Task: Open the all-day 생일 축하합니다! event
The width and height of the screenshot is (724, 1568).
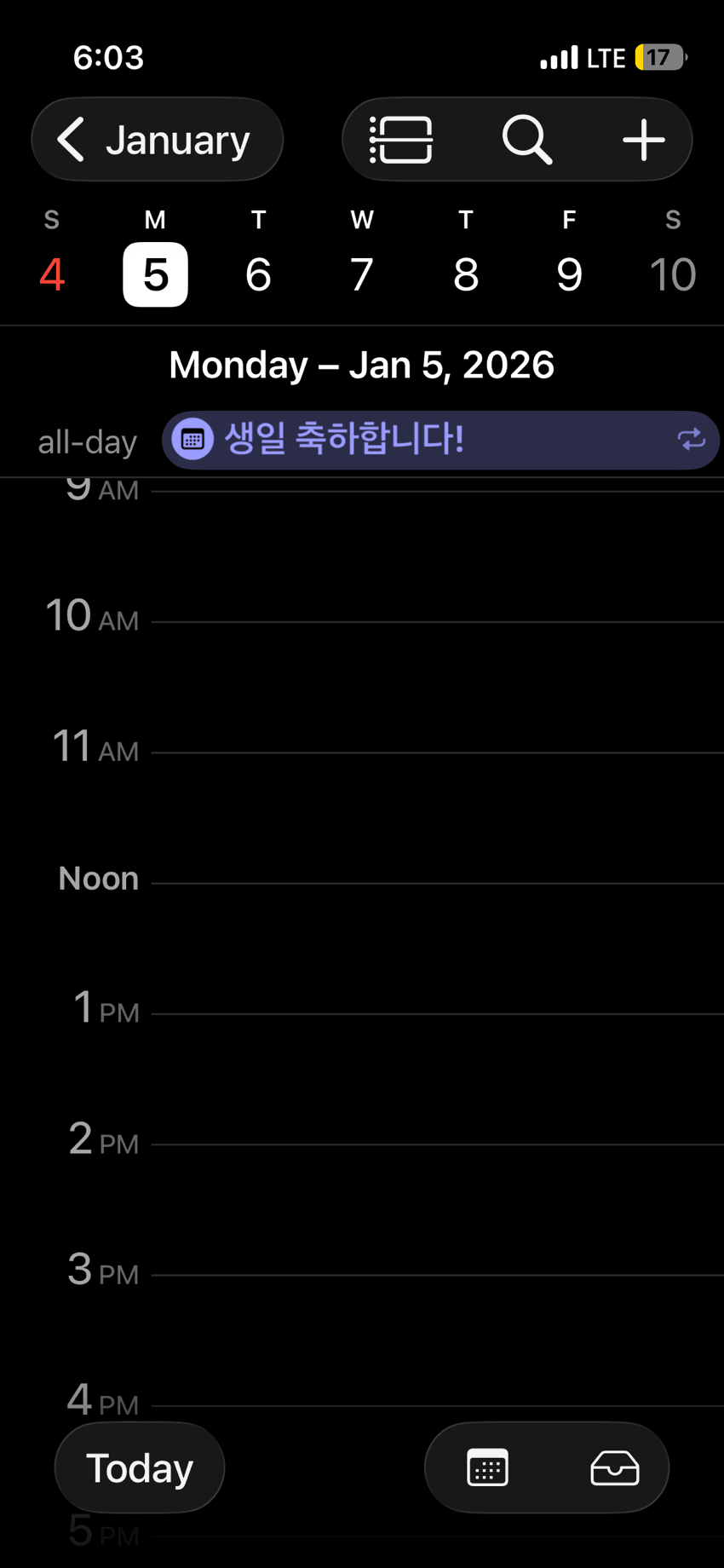Action: click(x=426, y=440)
